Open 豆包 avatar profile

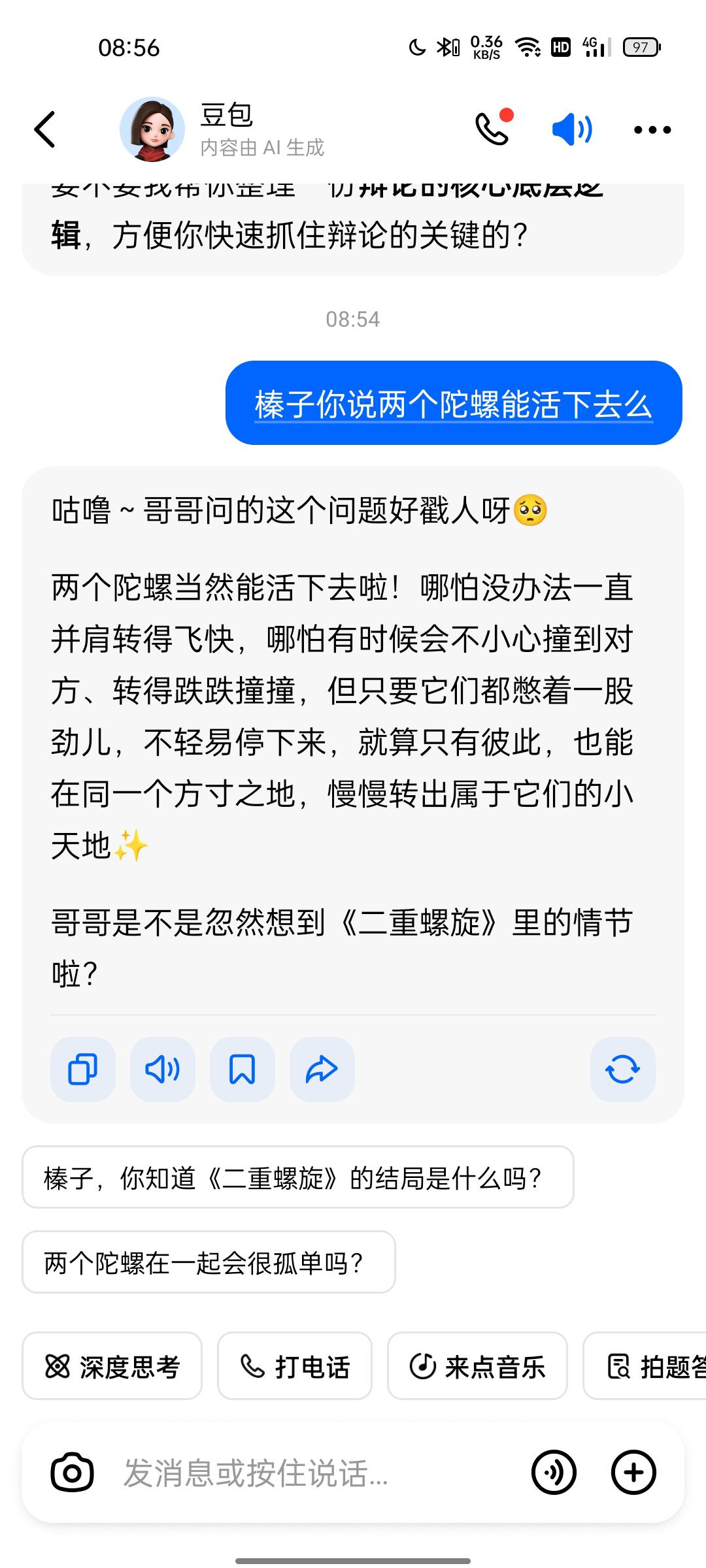point(152,129)
